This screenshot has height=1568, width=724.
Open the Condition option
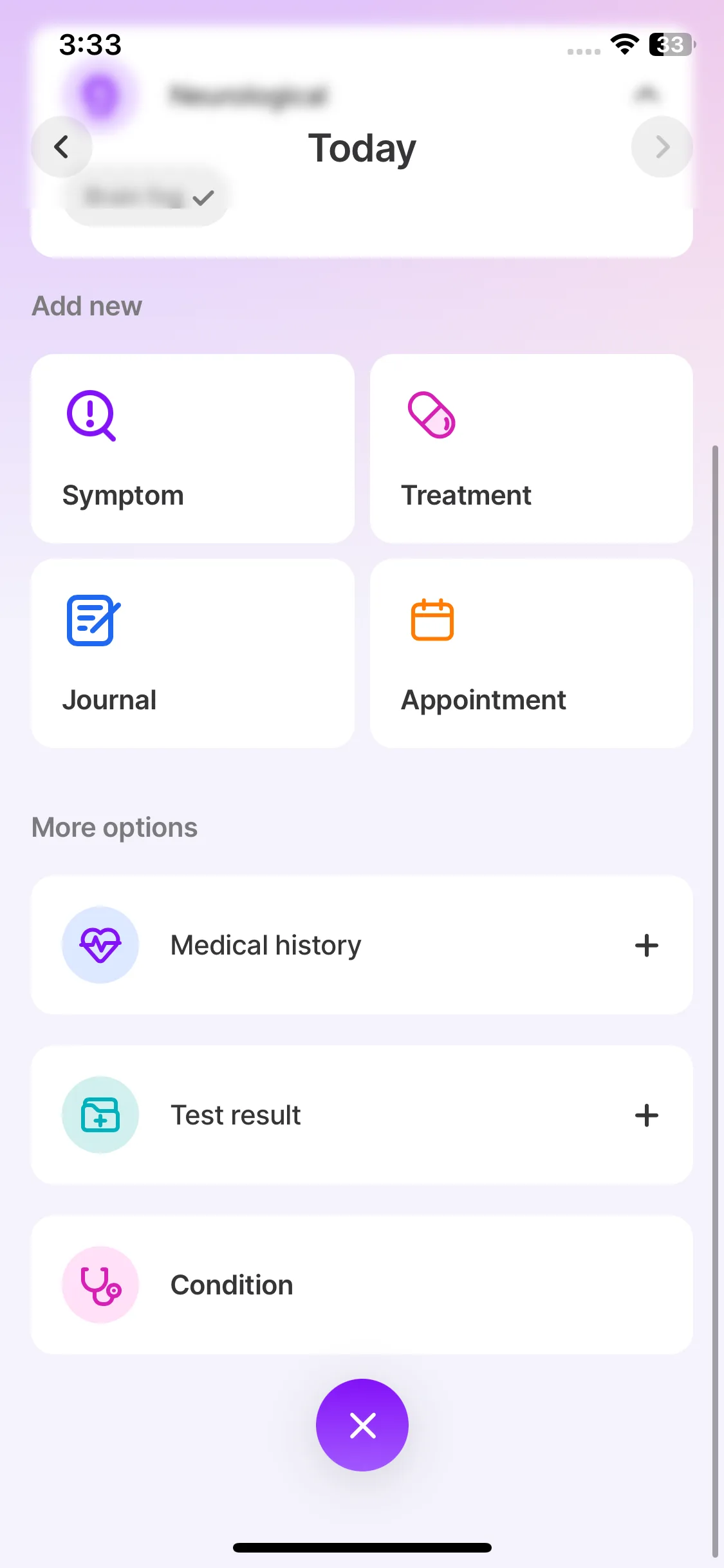(362, 1285)
